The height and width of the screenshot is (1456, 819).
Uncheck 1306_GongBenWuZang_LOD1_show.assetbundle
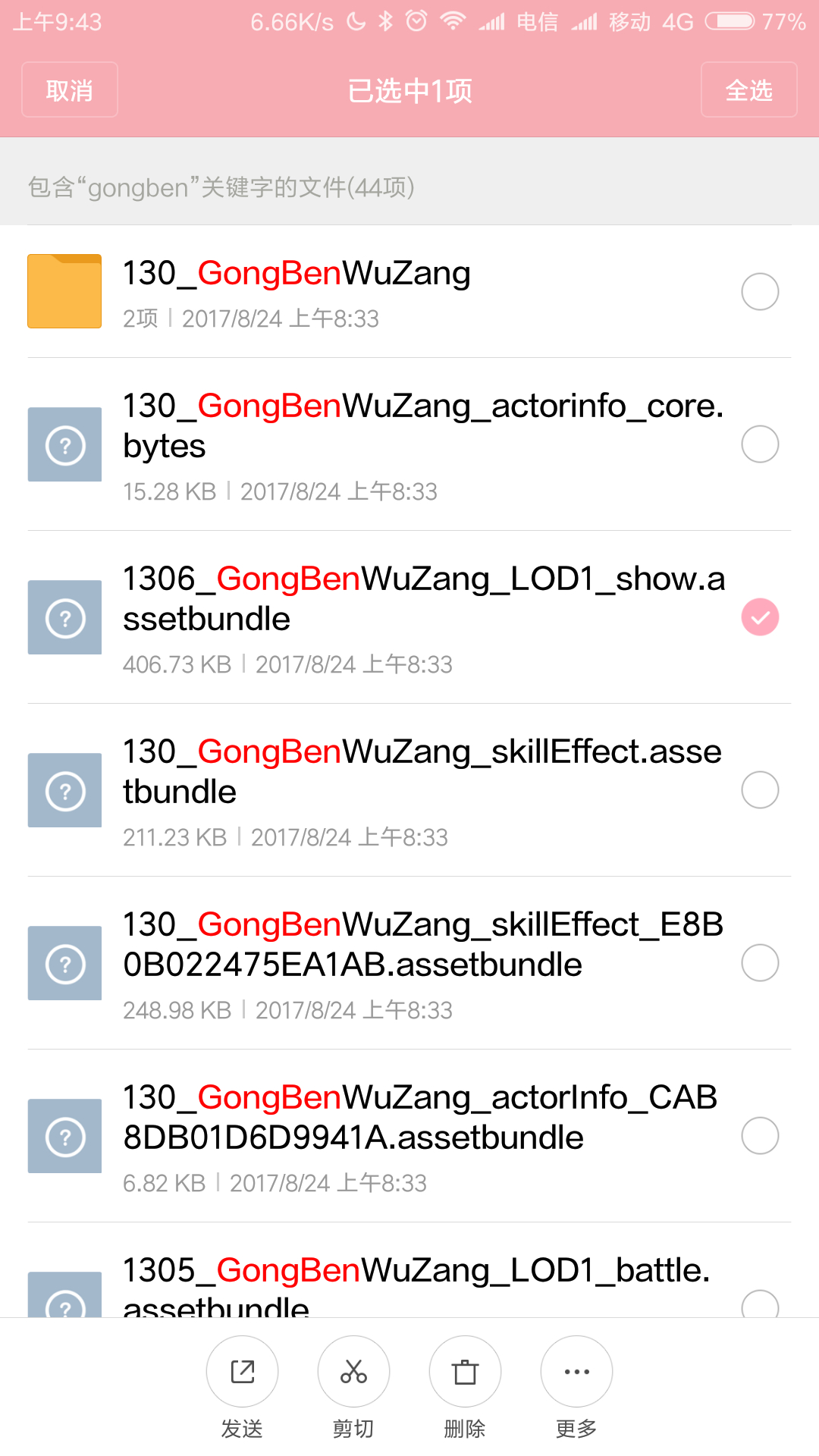760,617
